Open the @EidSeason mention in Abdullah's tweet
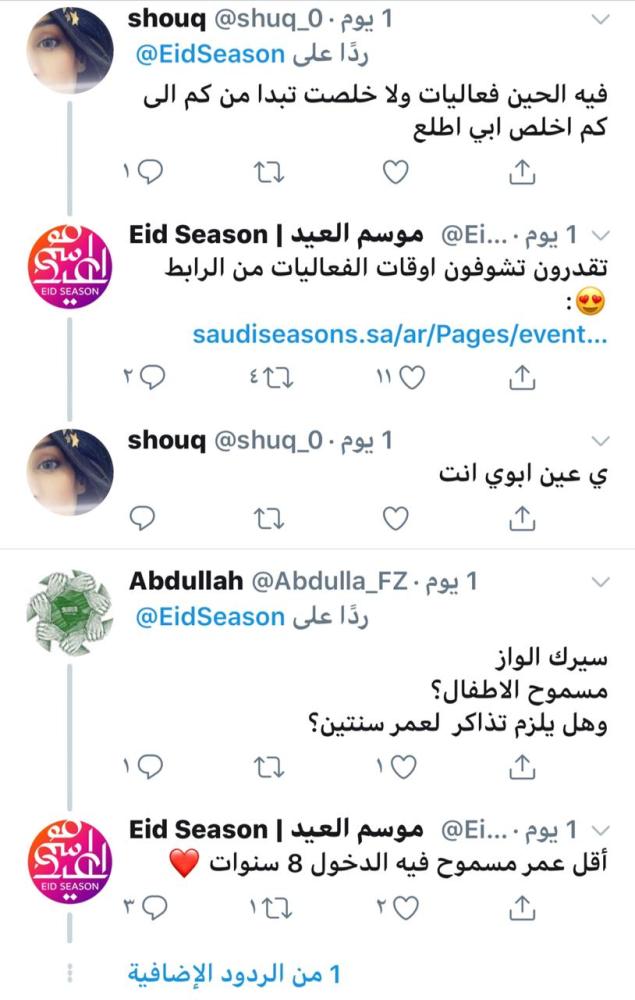The height and width of the screenshot is (1000, 635). (x=208, y=617)
